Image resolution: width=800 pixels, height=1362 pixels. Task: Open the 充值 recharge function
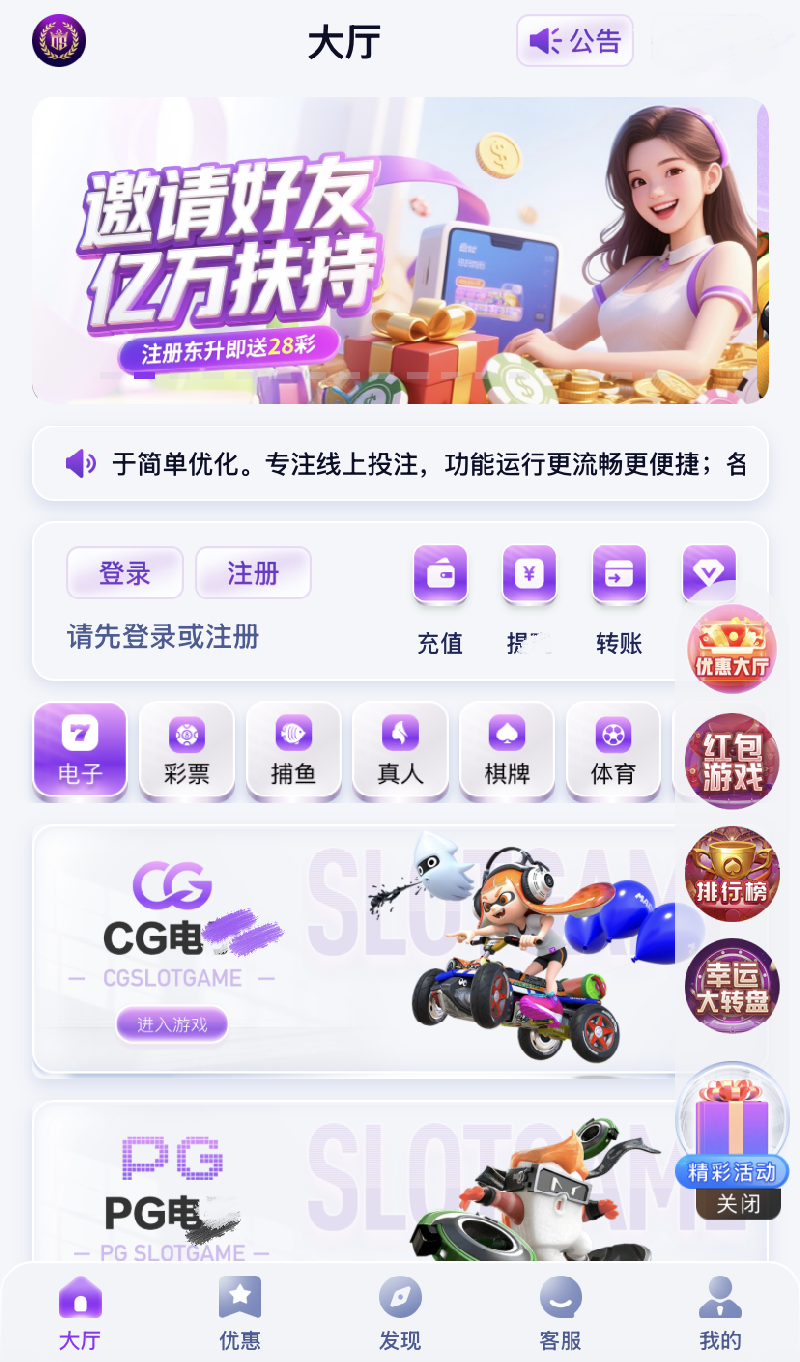click(440, 575)
